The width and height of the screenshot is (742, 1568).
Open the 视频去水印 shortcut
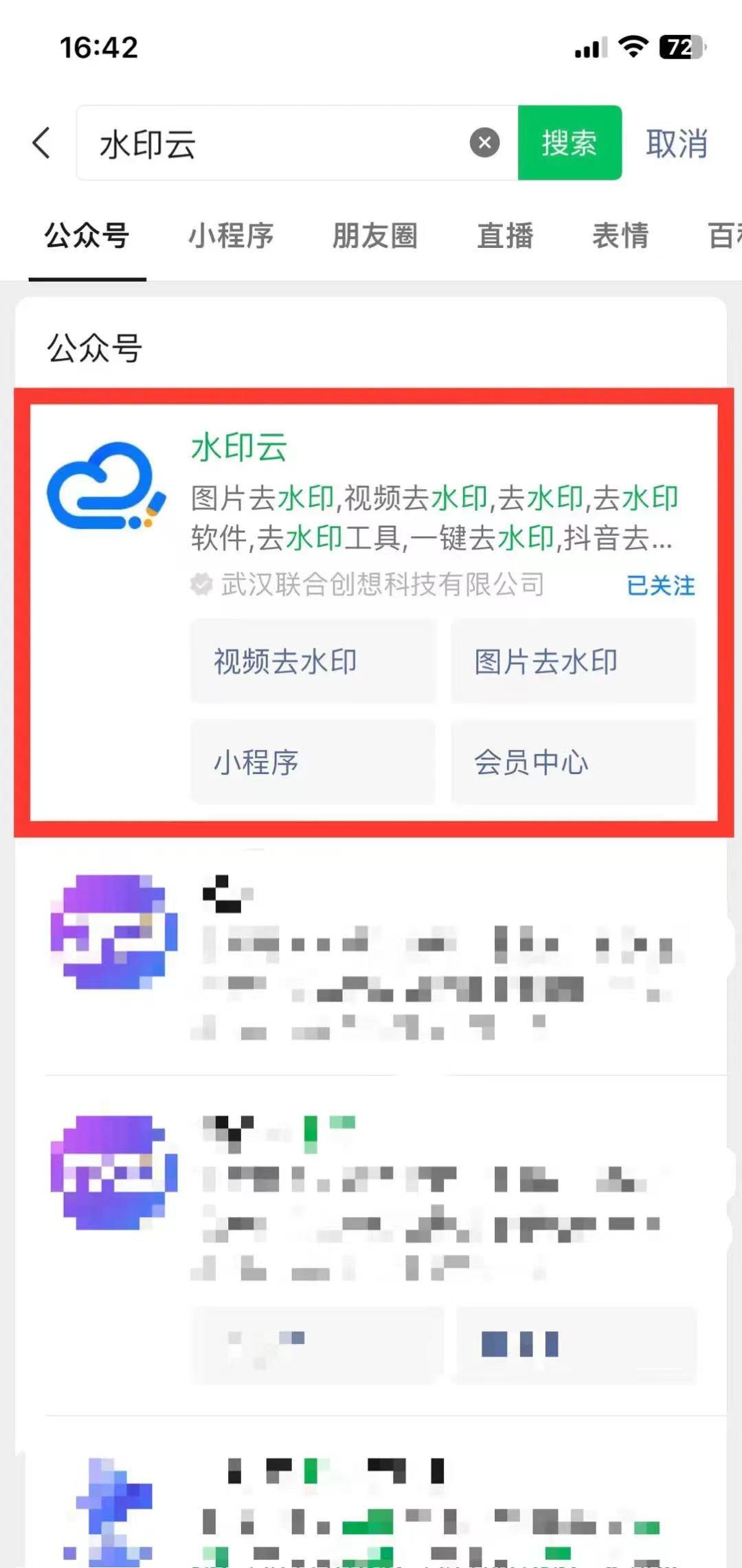(x=313, y=661)
